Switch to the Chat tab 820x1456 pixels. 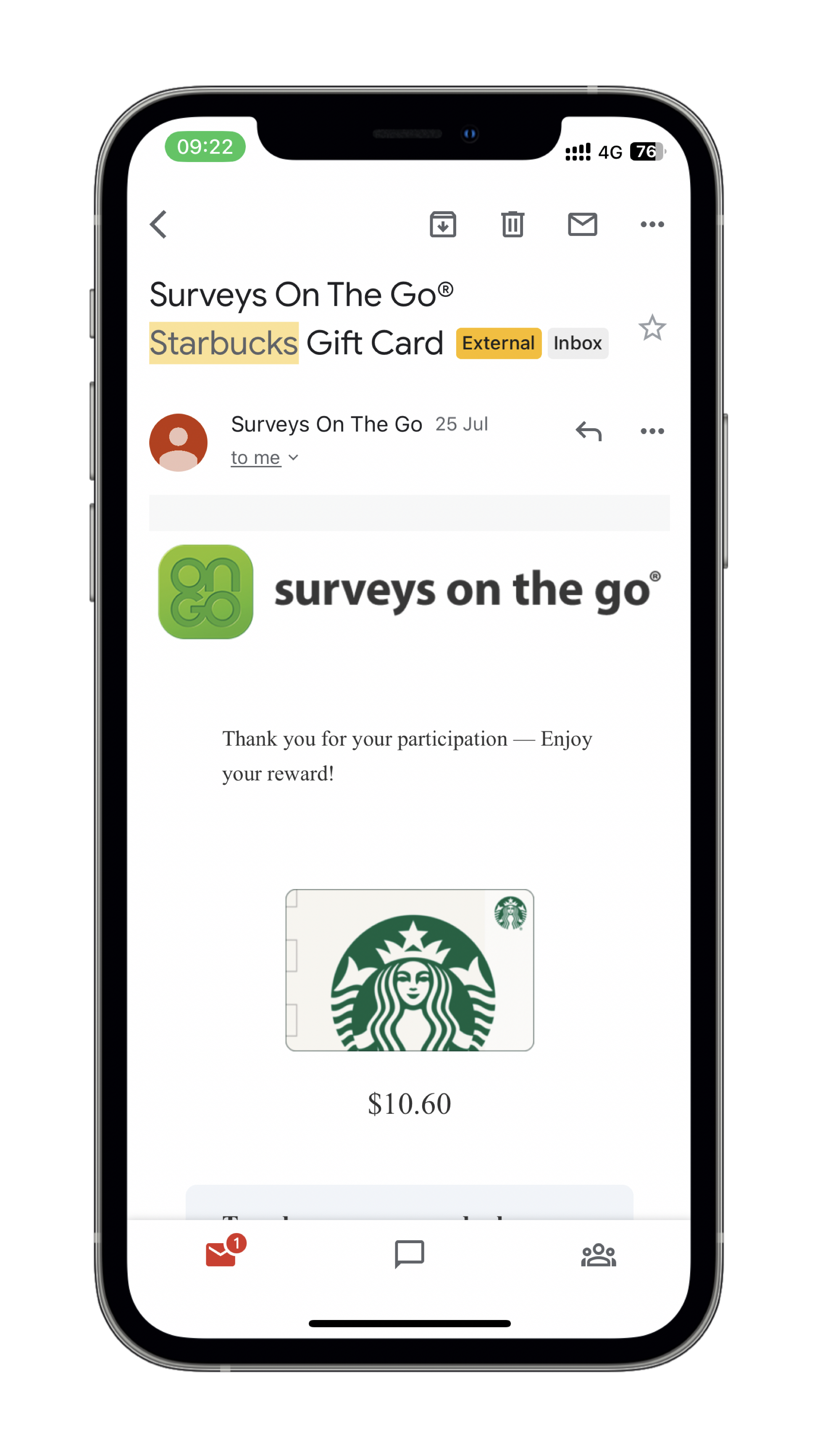pos(410,1254)
